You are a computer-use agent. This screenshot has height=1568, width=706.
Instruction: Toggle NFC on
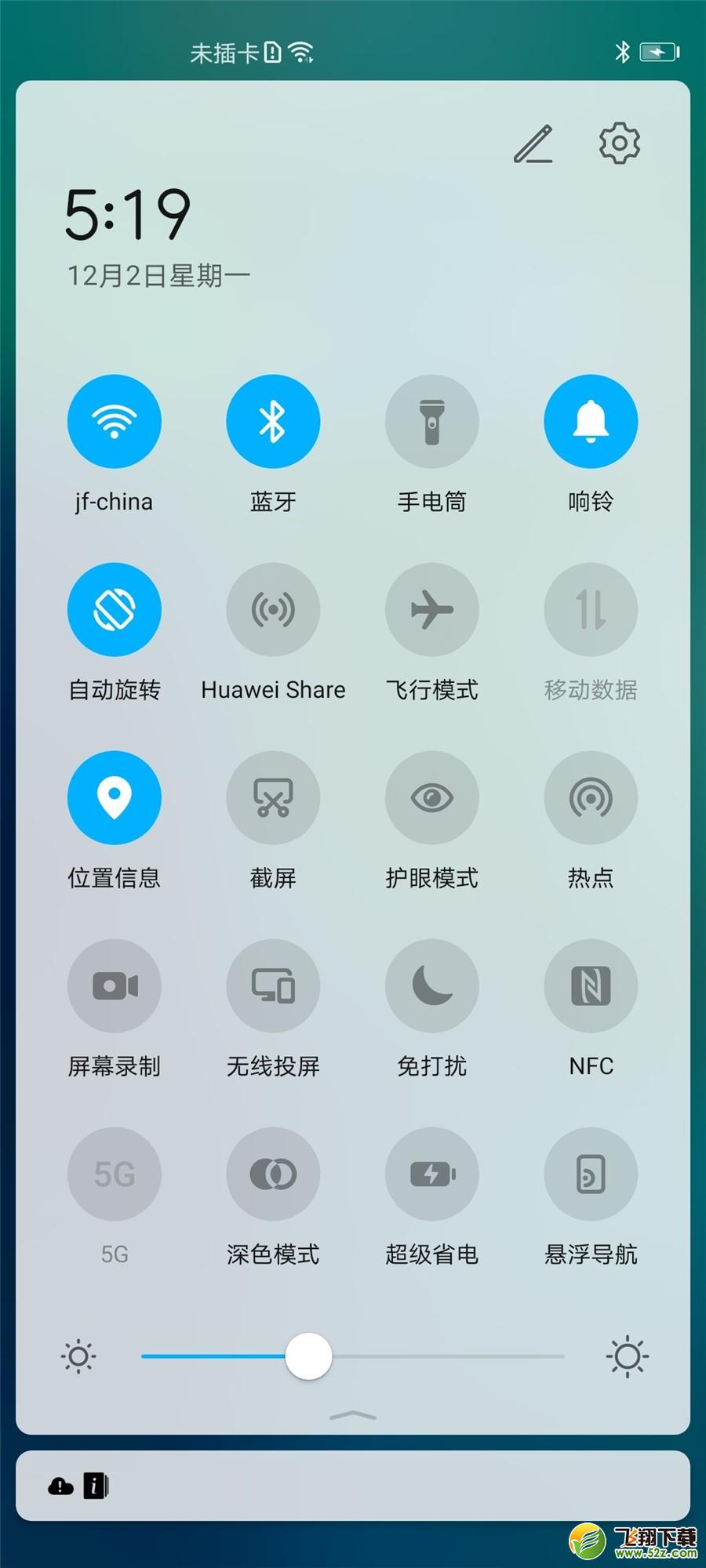click(x=591, y=985)
